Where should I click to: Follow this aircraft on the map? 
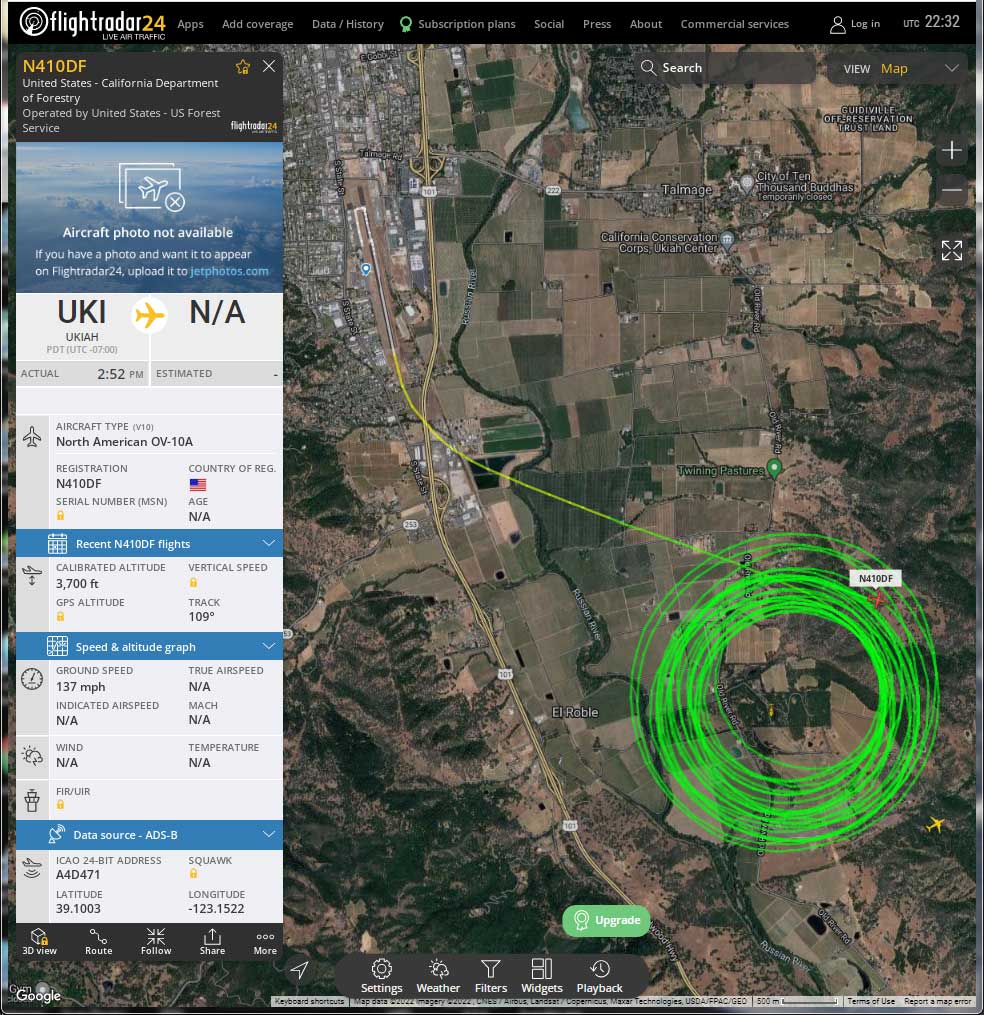[x=156, y=941]
